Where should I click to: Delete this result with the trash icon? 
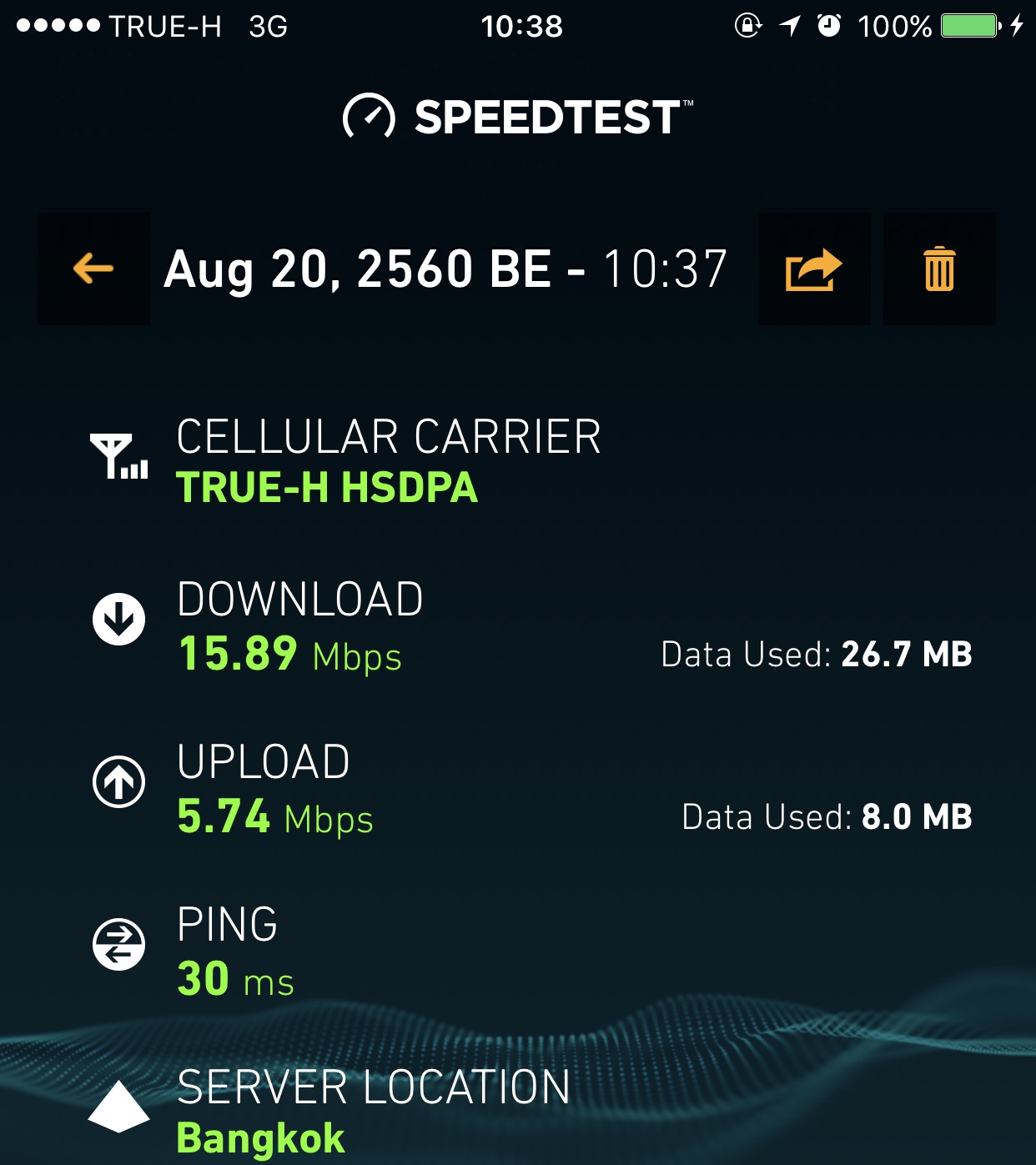(939, 269)
